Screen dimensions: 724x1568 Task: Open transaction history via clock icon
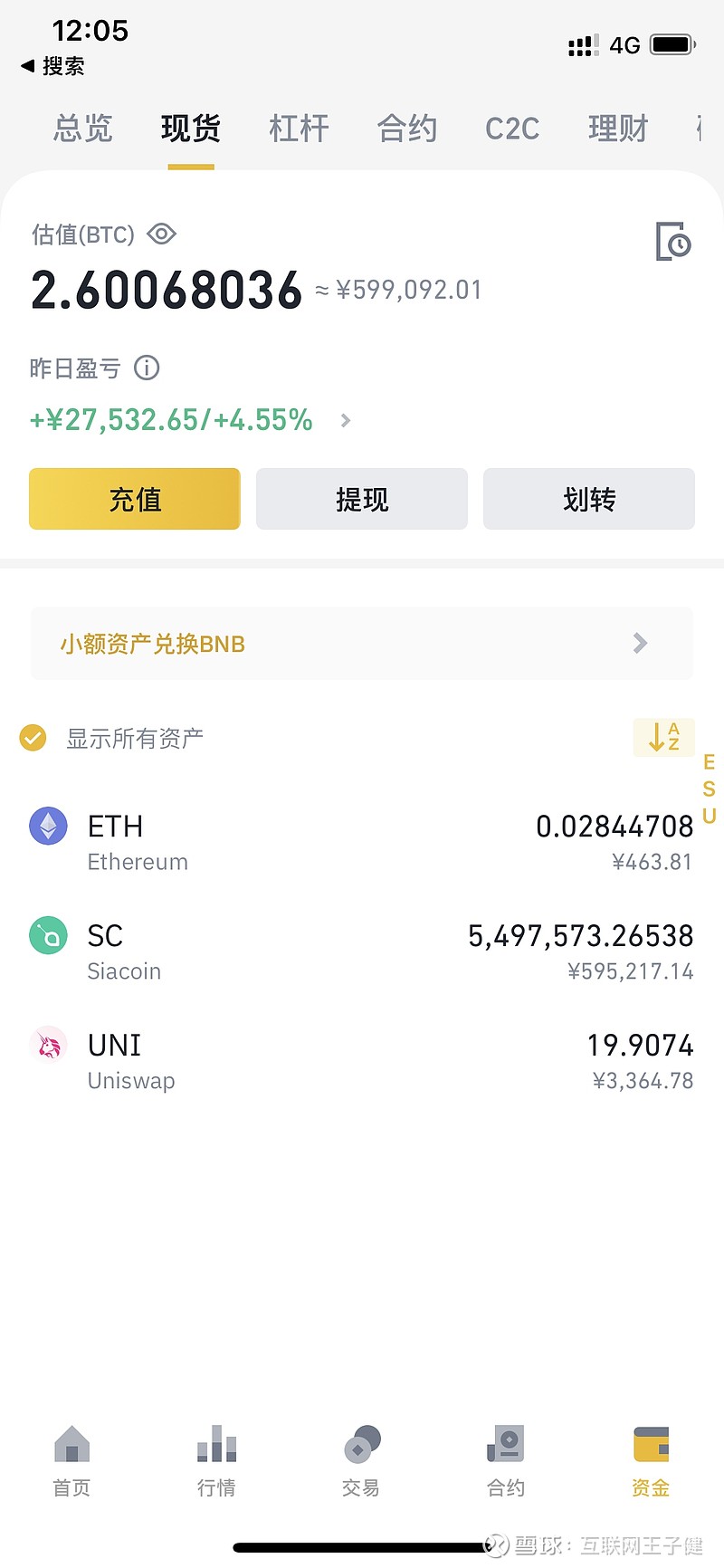point(673,243)
